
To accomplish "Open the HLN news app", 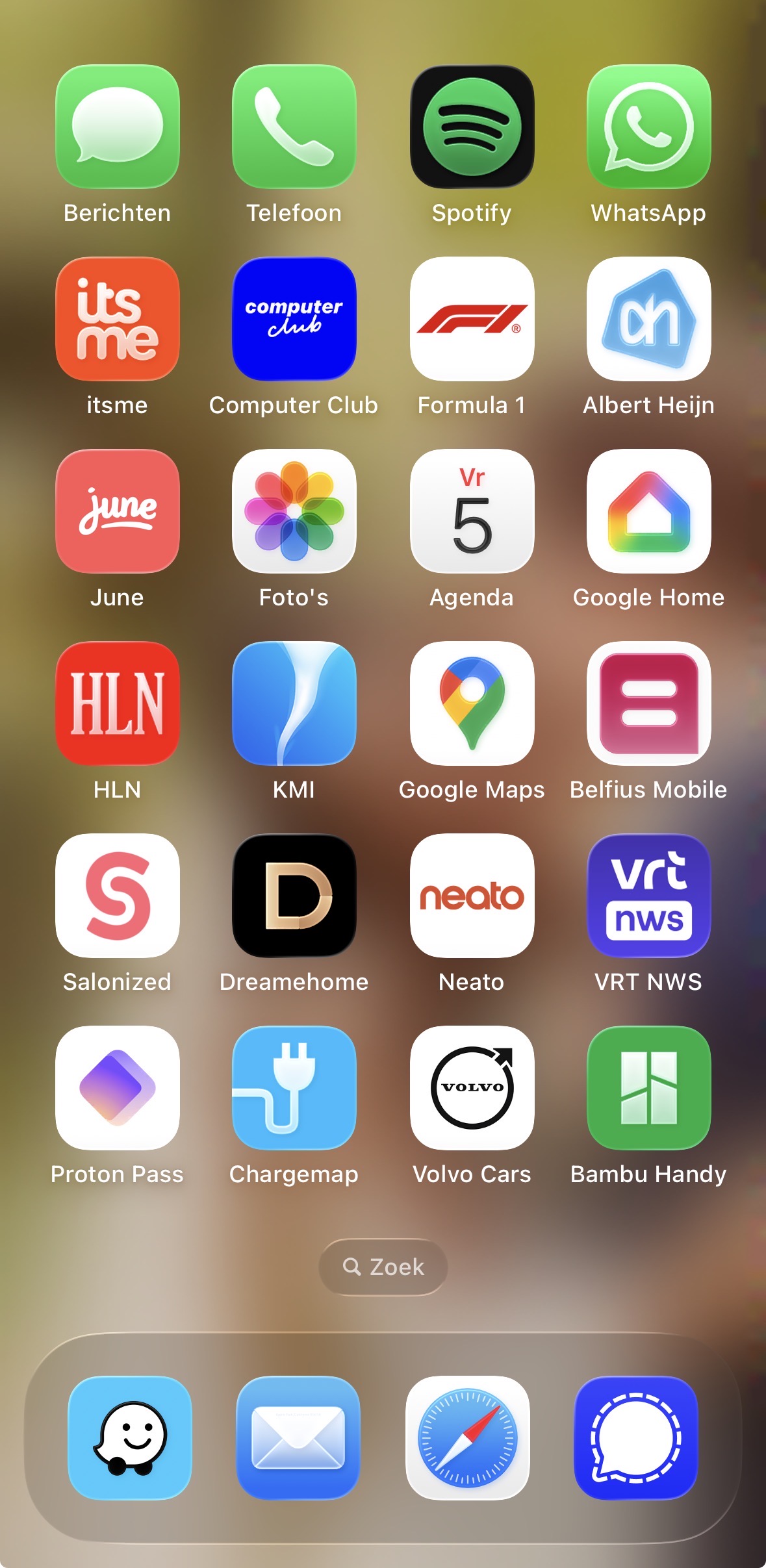I will click(117, 703).
